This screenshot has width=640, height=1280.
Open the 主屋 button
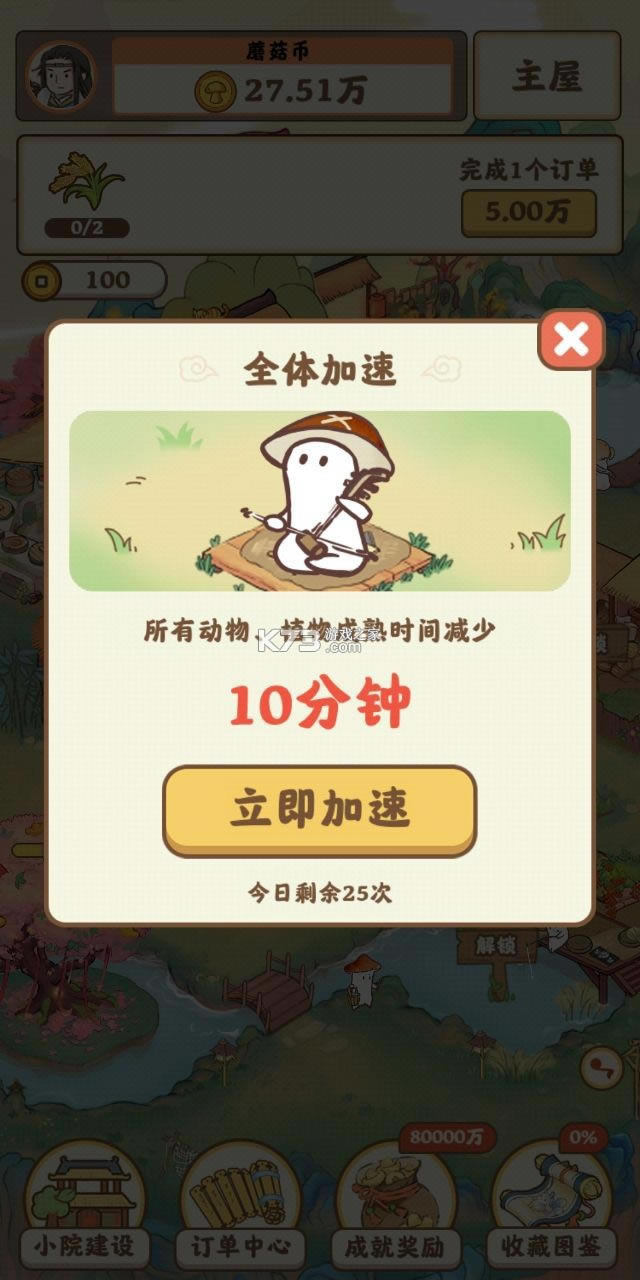point(546,77)
